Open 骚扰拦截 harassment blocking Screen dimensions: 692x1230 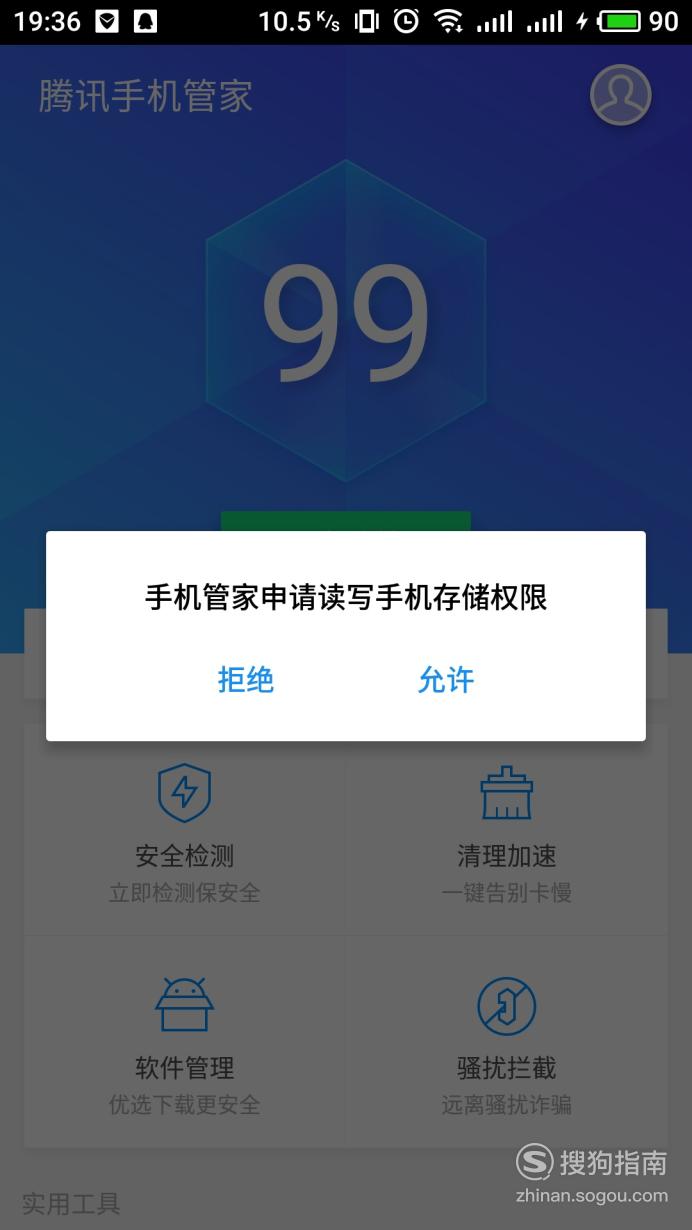(x=507, y=1042)
